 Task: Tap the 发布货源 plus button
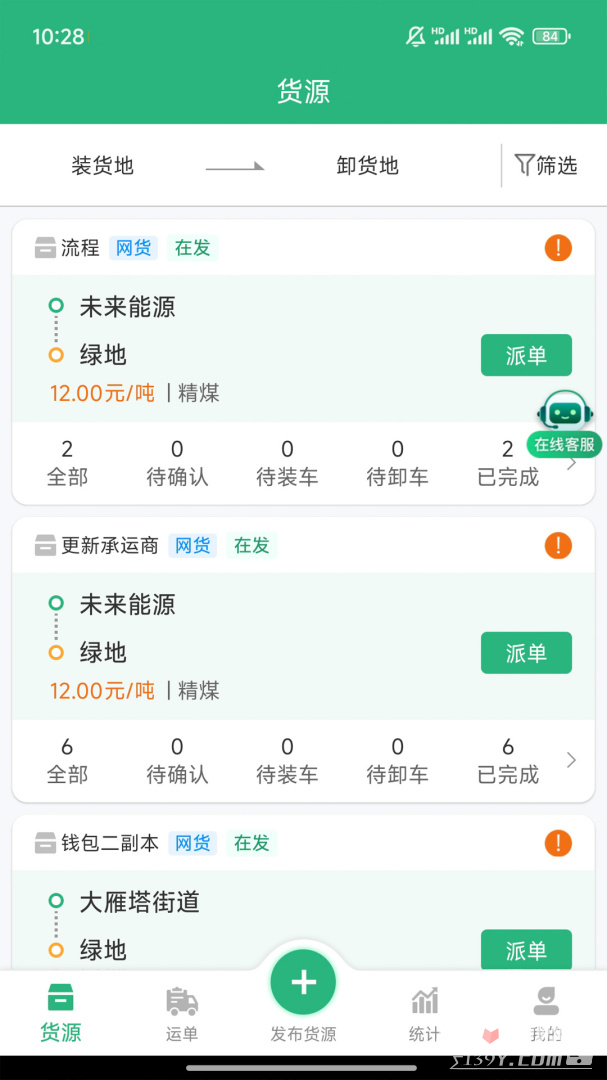[x=303, y=982]
